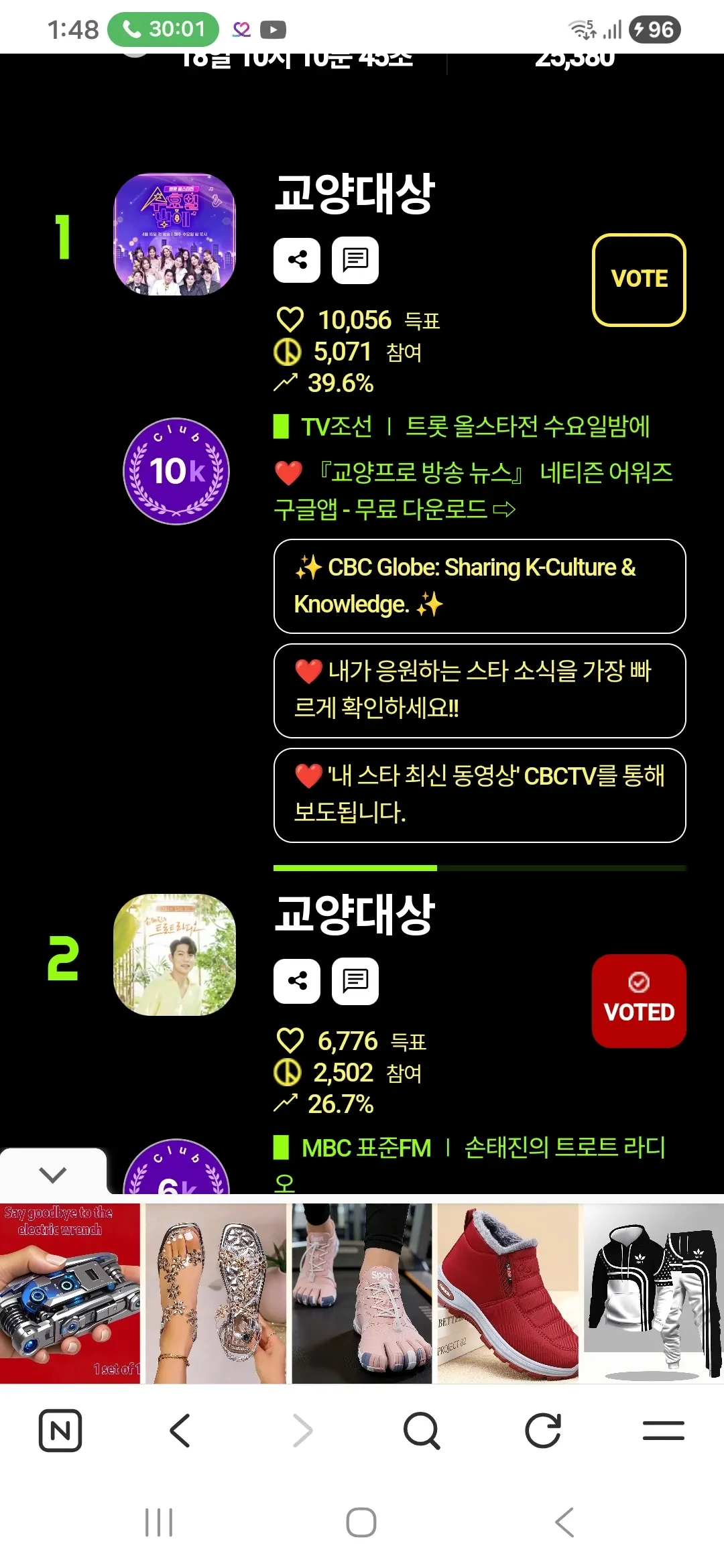Open comments for the rank 2 entry

pos(355,981)
